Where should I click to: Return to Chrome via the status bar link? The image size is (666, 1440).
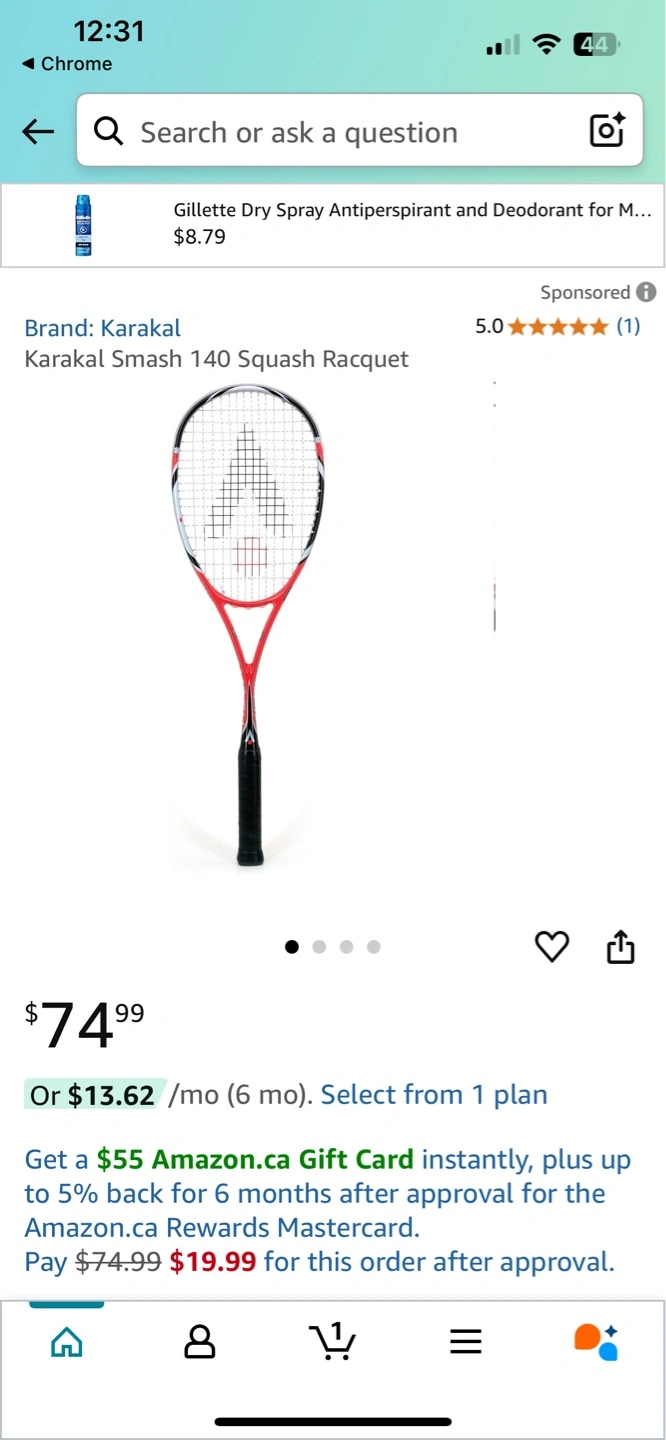click(x=67, y=64)
